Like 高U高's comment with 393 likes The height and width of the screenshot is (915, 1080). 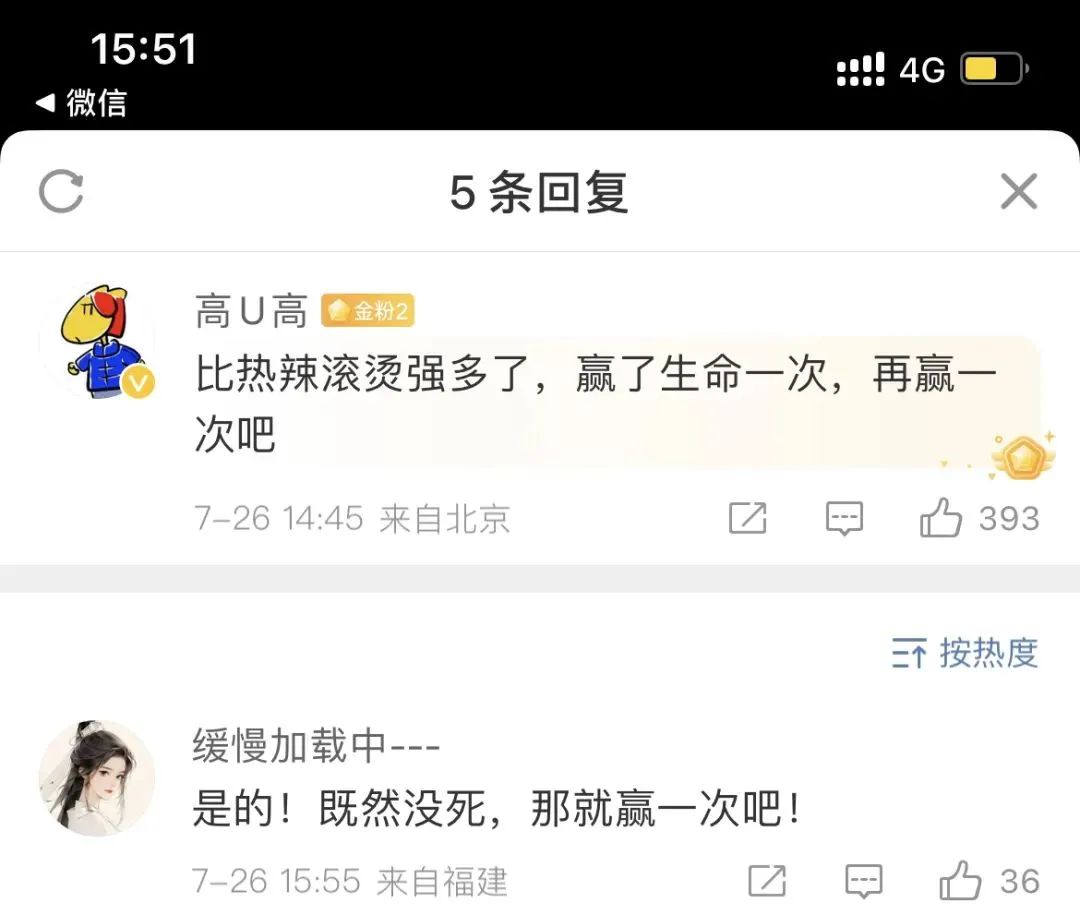941,518
